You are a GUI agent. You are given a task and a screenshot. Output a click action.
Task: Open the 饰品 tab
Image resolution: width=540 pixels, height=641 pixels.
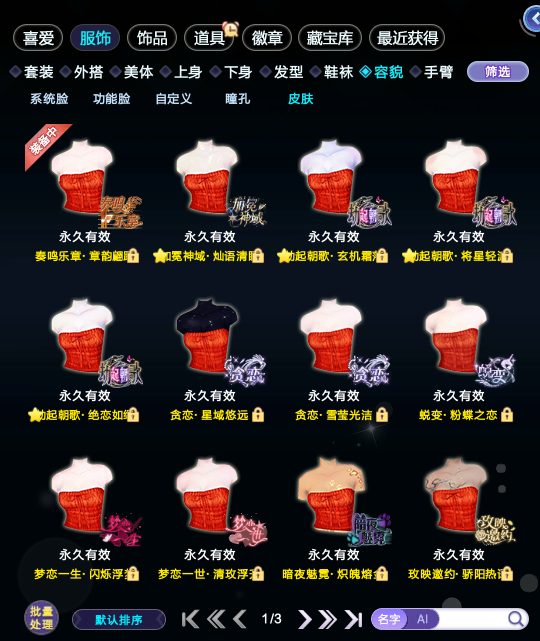point(152,38)
